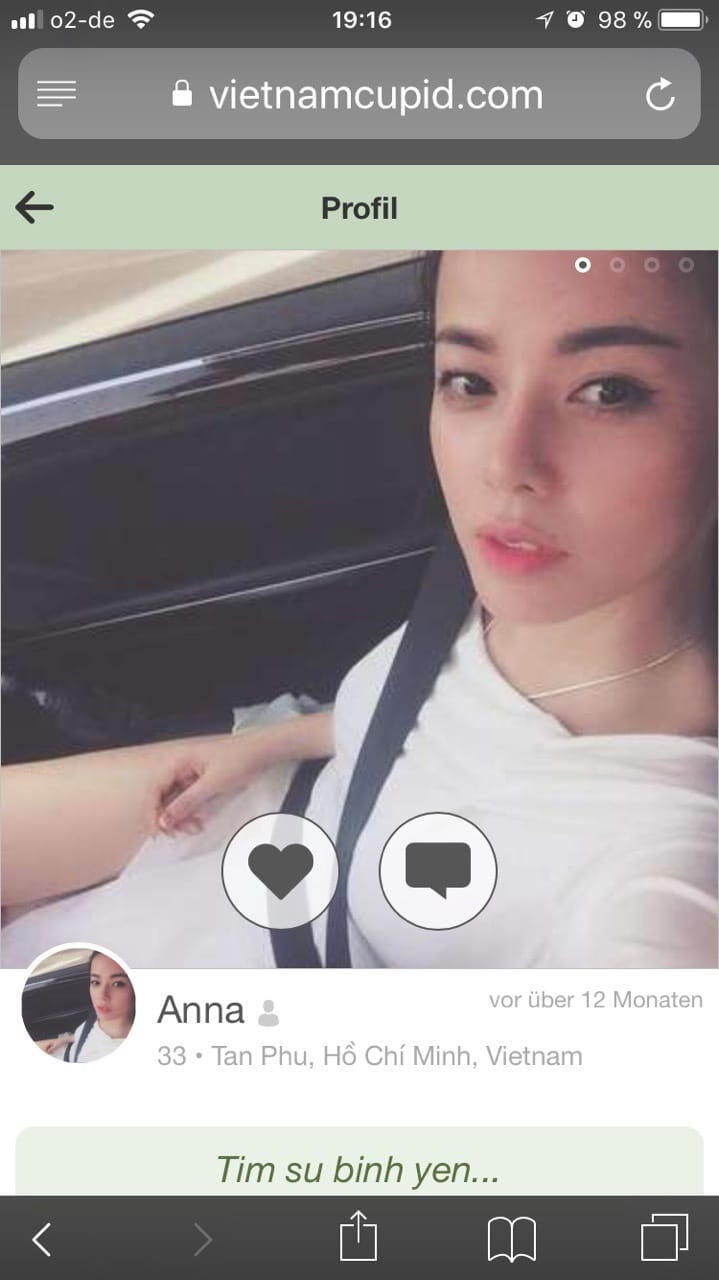Tap the vietnamcupid.com address bar
The image size is (719, 1280).
click(x=375, y=95)
